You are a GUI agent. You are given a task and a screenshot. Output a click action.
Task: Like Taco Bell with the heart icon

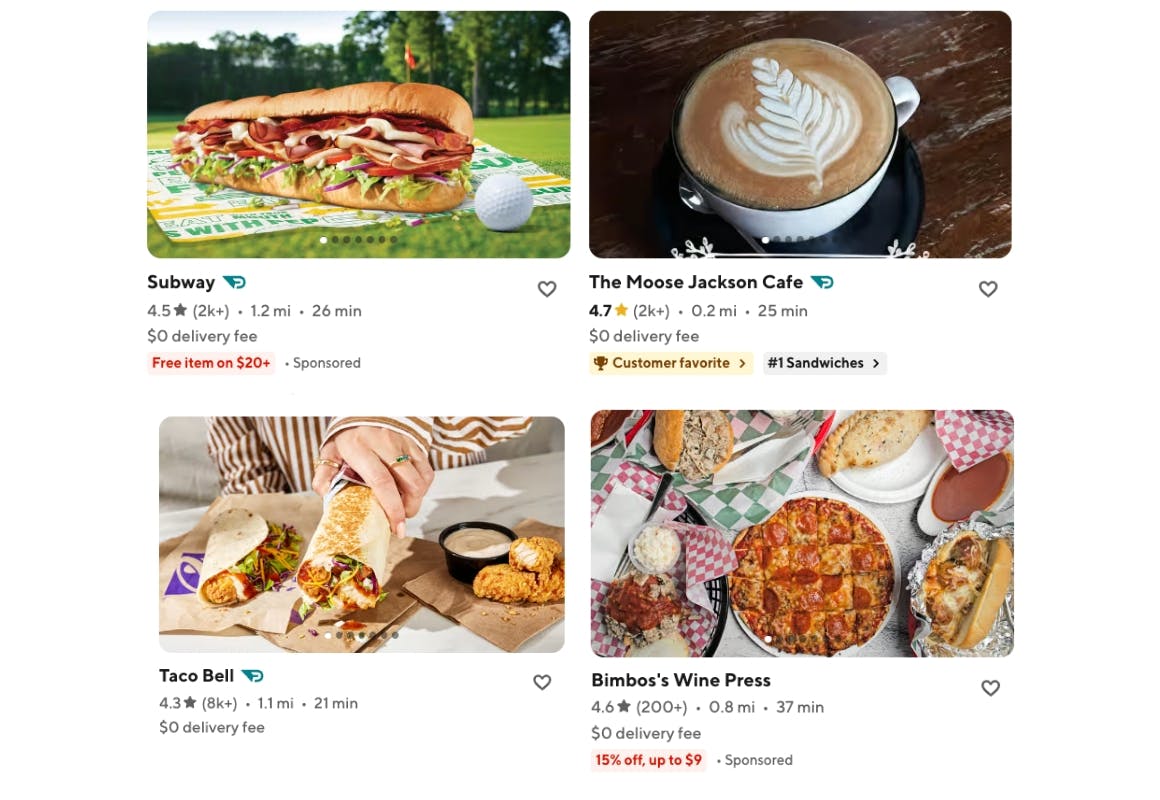pos(542,682)
